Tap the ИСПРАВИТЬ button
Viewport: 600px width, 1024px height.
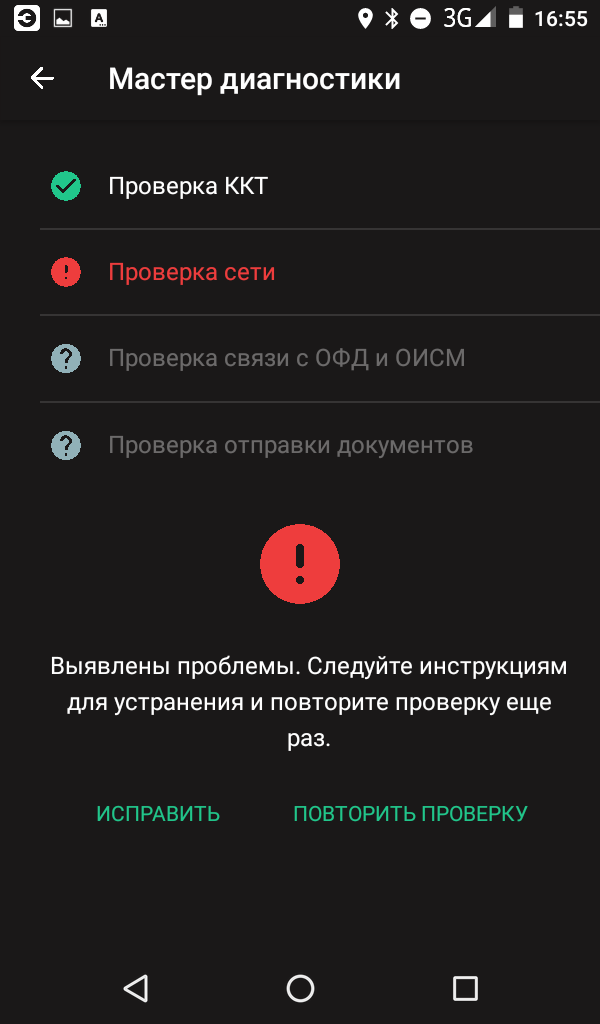[x=158, y=814]
